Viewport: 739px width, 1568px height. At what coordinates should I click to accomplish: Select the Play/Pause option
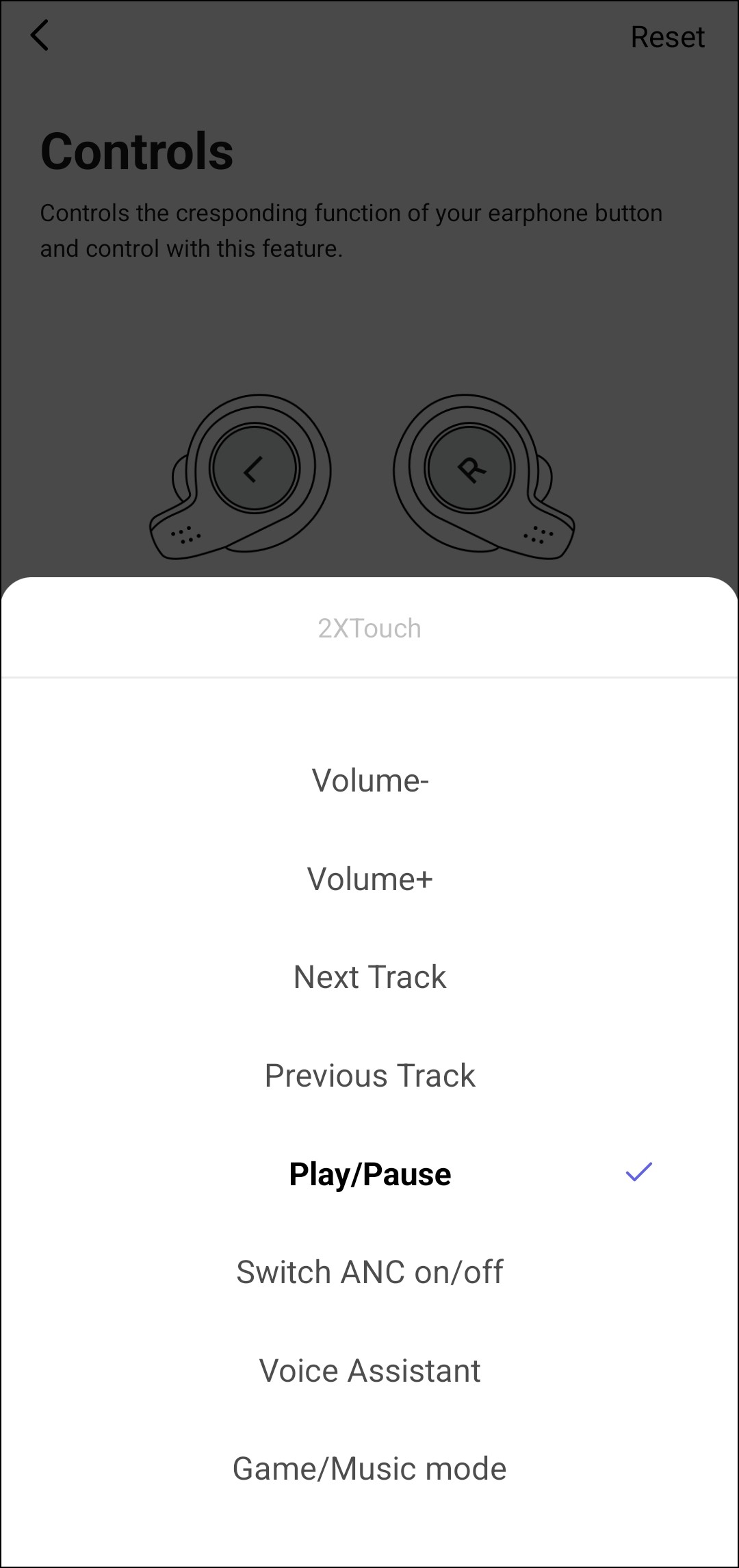click(x=369, y=1174)
